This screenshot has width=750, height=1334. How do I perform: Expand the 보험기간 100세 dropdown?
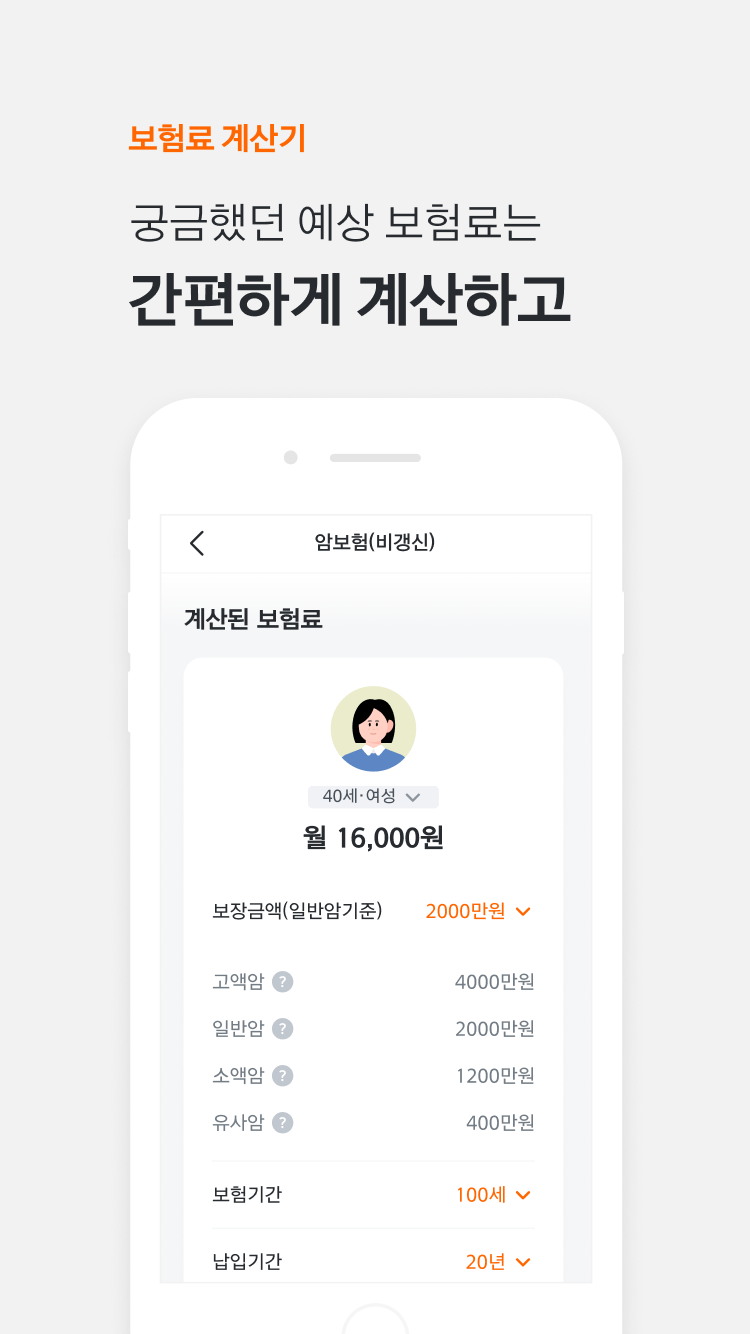pos(494,1194)
